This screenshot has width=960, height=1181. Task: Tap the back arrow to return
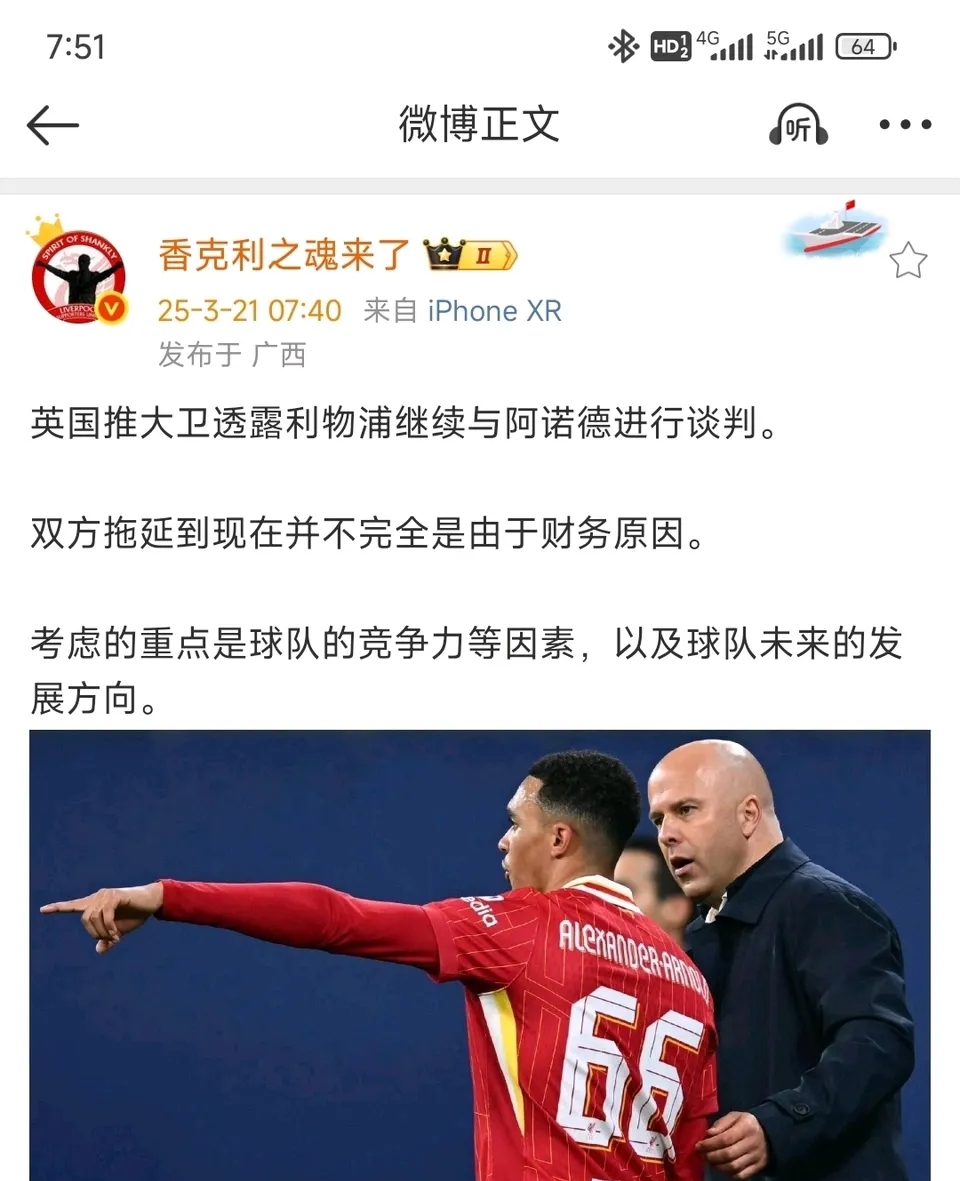[x=53, y=123]
